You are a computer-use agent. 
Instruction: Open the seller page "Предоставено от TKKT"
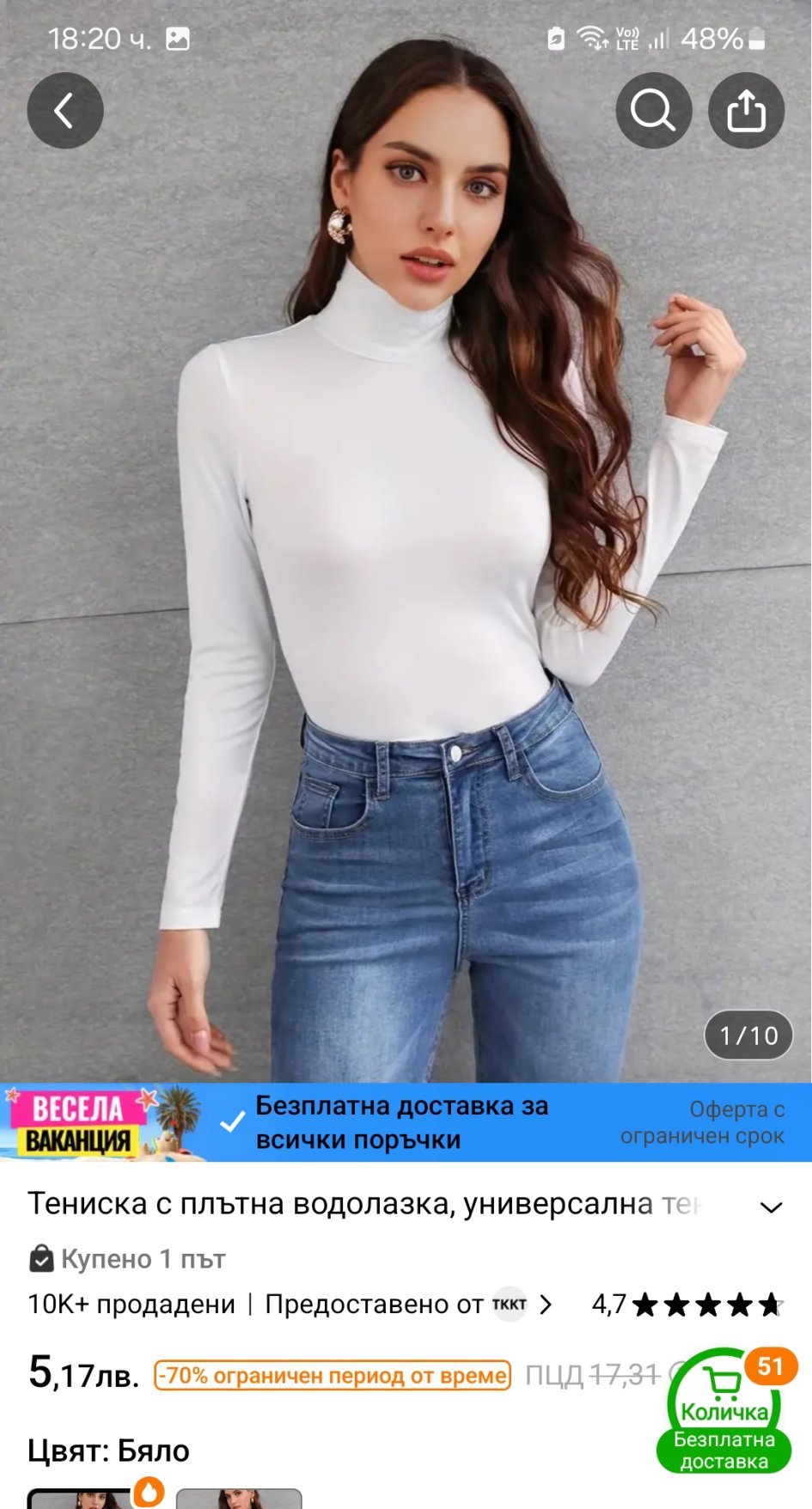[x=408, y=1304]
